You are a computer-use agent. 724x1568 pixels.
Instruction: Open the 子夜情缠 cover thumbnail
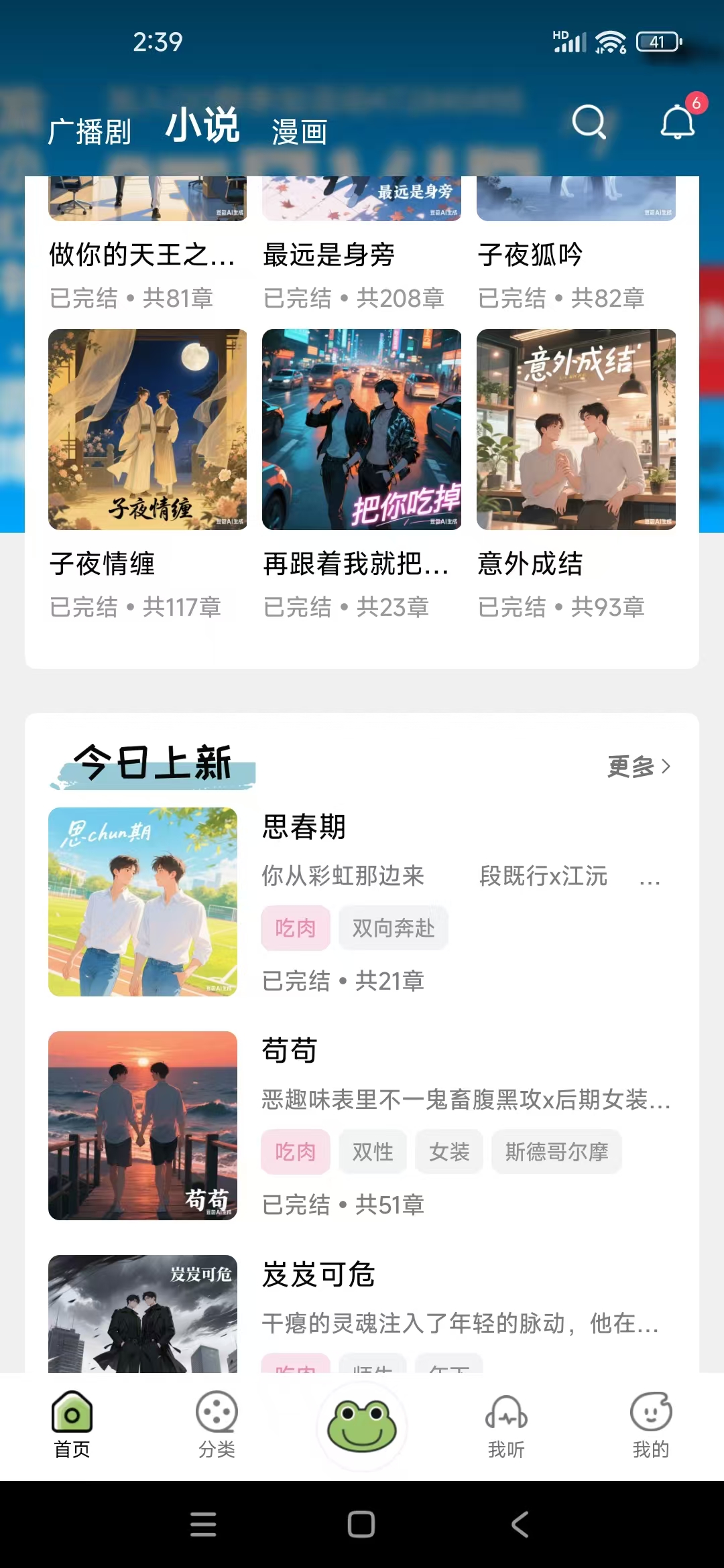[x=146, y=429]
